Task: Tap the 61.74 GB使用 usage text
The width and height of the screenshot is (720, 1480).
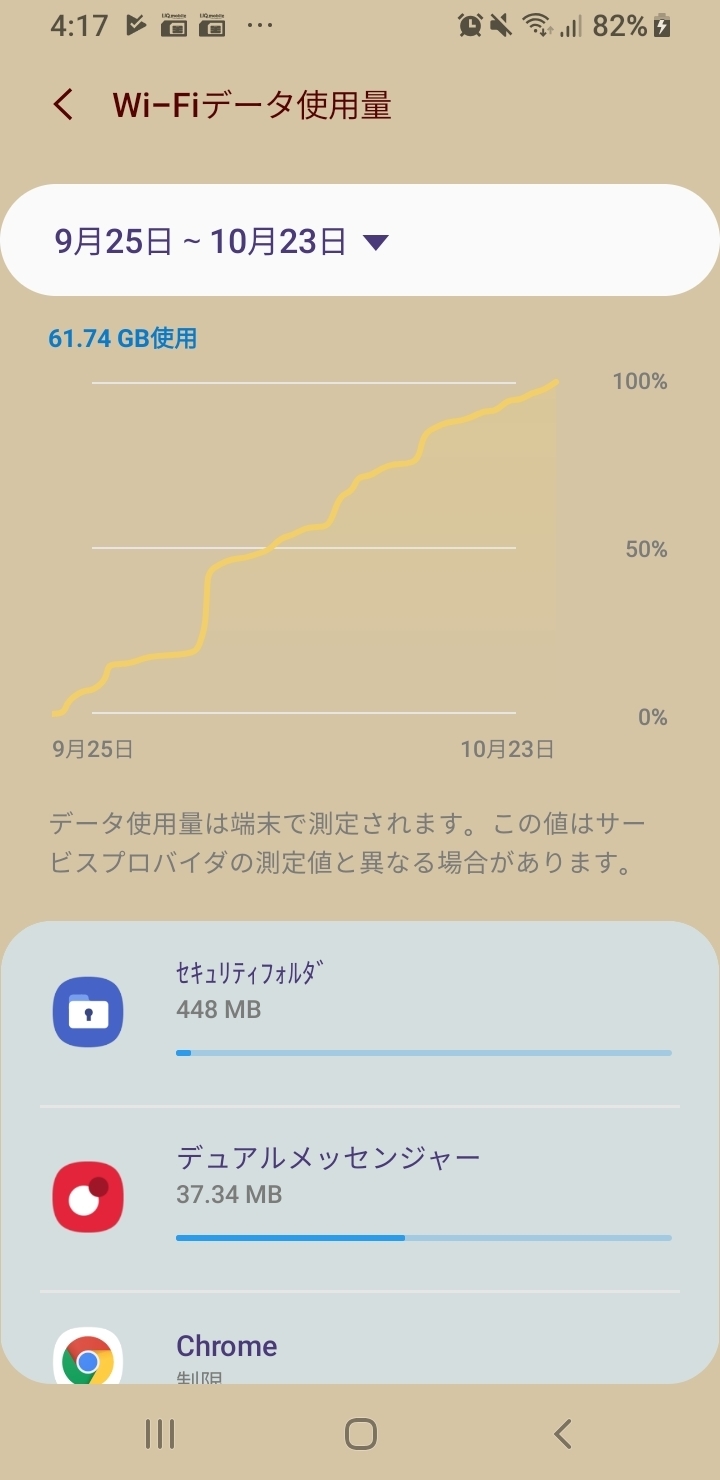Action: pyautogui.click(x=123, y=338)
